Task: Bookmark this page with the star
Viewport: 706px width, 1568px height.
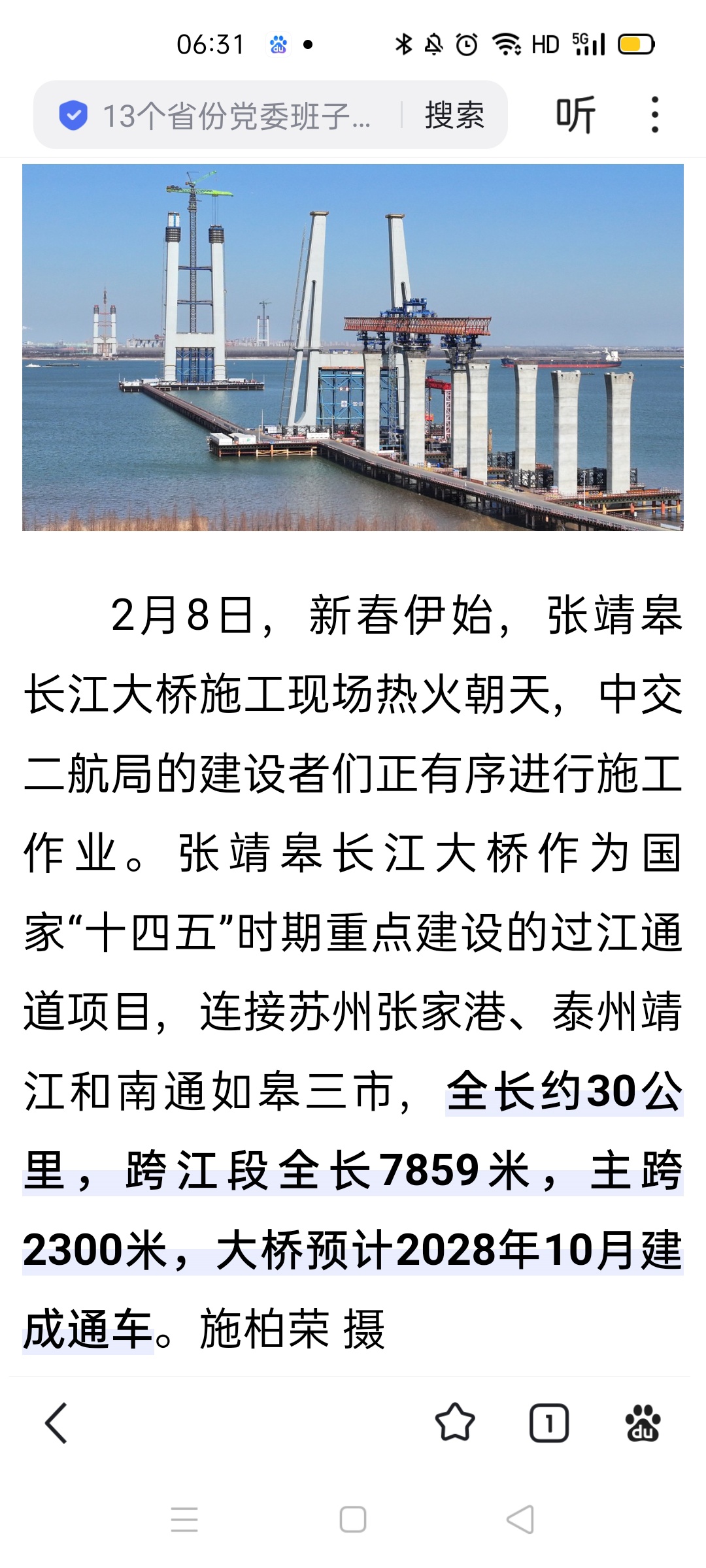Action: [x=454, y=1424]
